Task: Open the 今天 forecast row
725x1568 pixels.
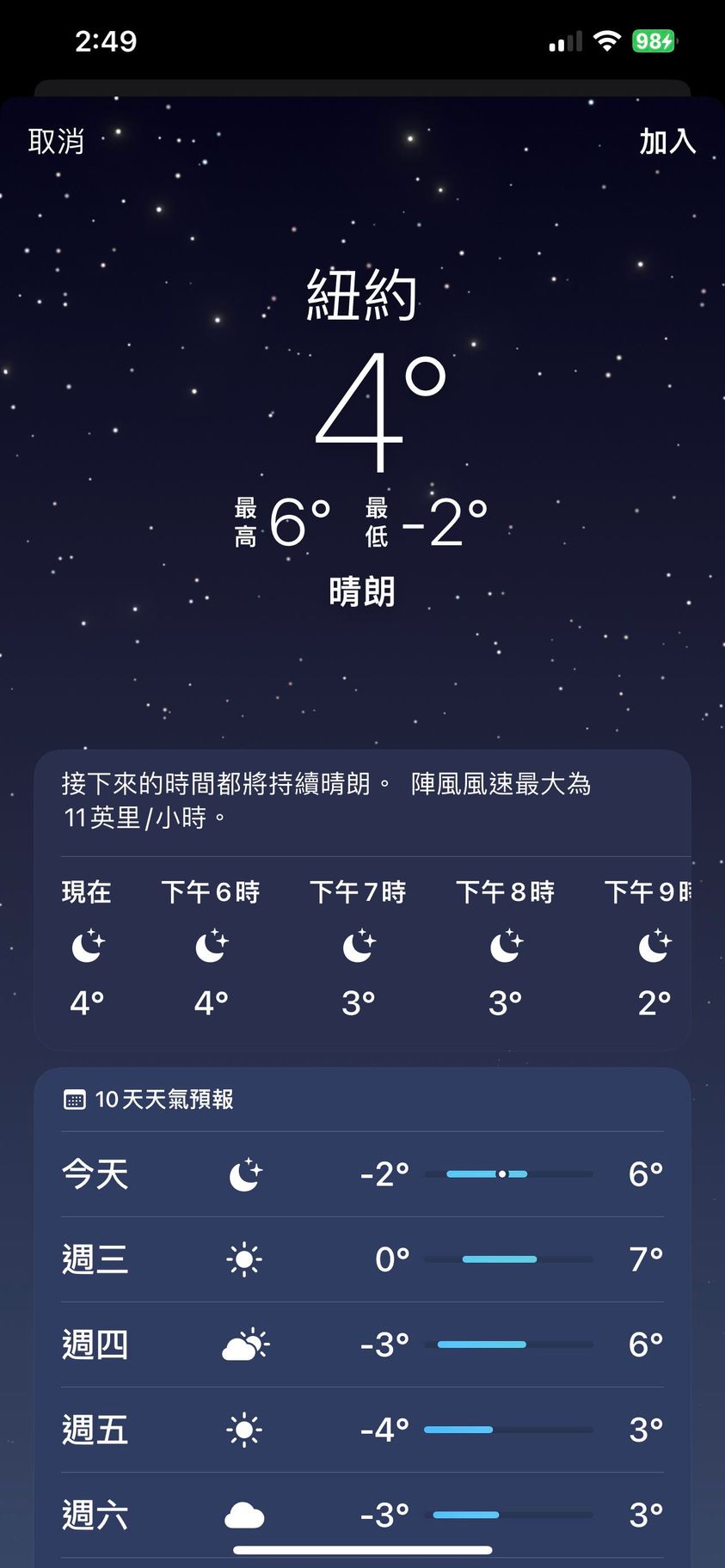Action: (361, 1173)
